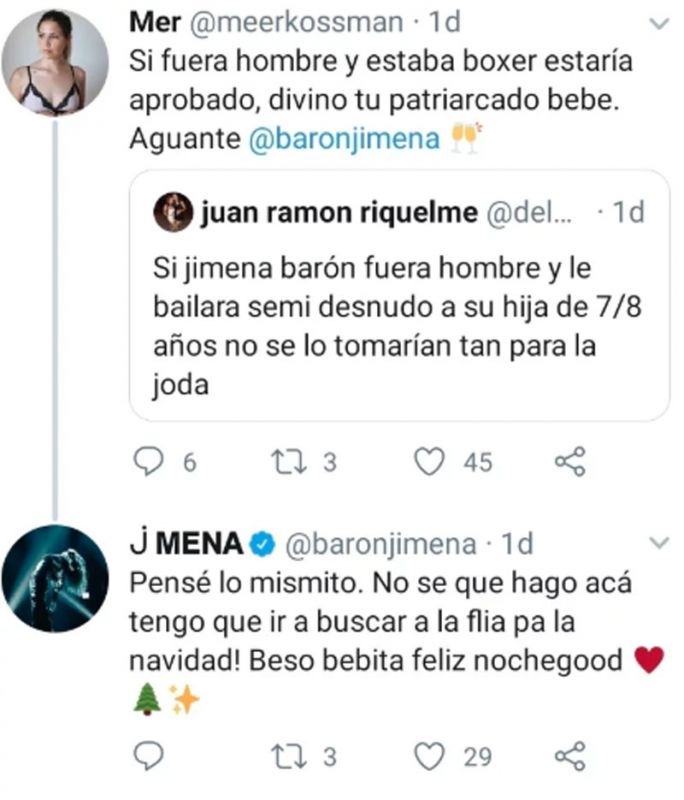Share J MENA's reply

pos(569,755)
